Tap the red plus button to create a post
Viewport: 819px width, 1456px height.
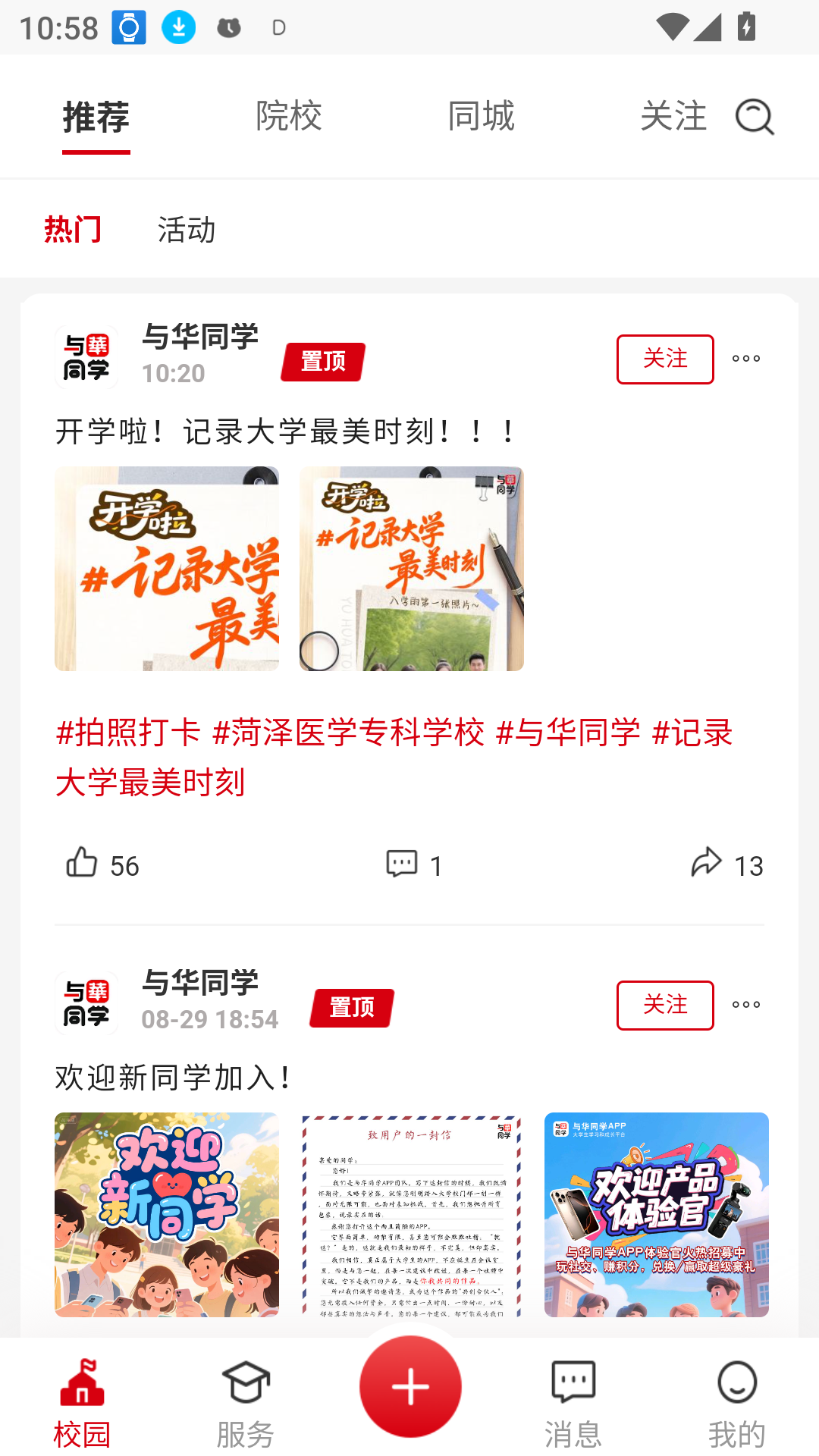coord(409,1385)
